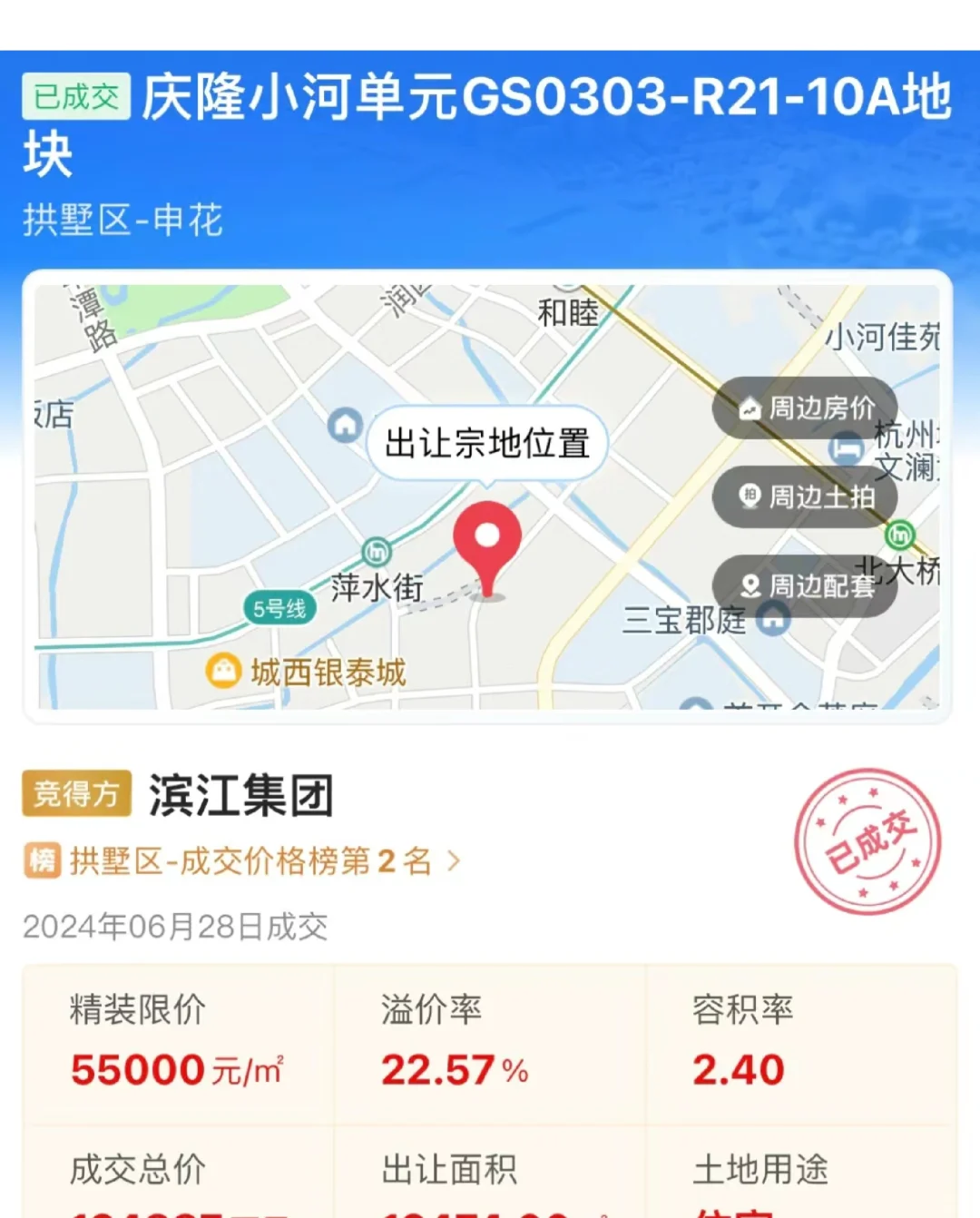Open the 周边配套 nearby facilities view

pyautogui.click(x=804, y=585)
